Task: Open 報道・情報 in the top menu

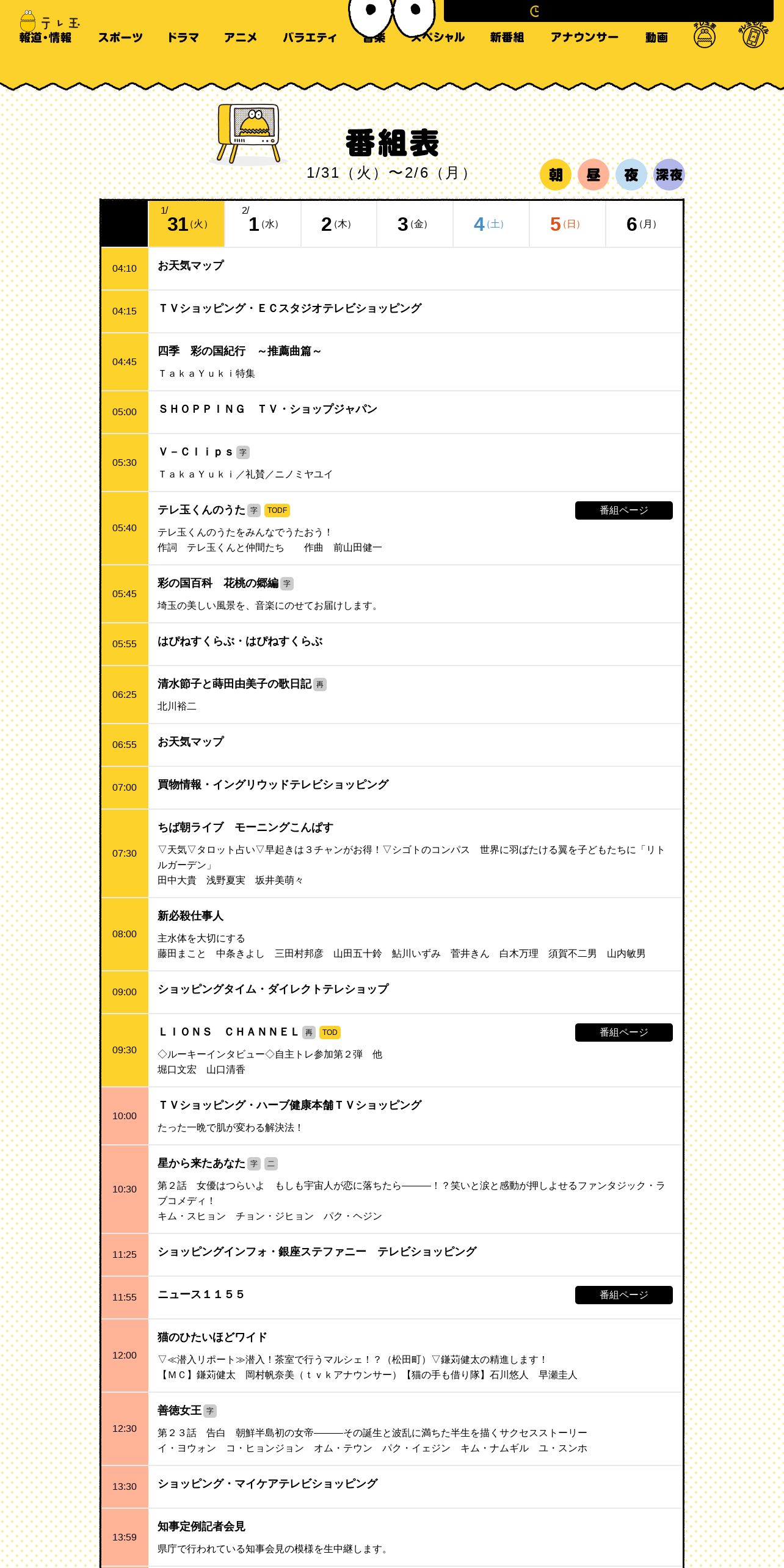Action: (45, 37)
